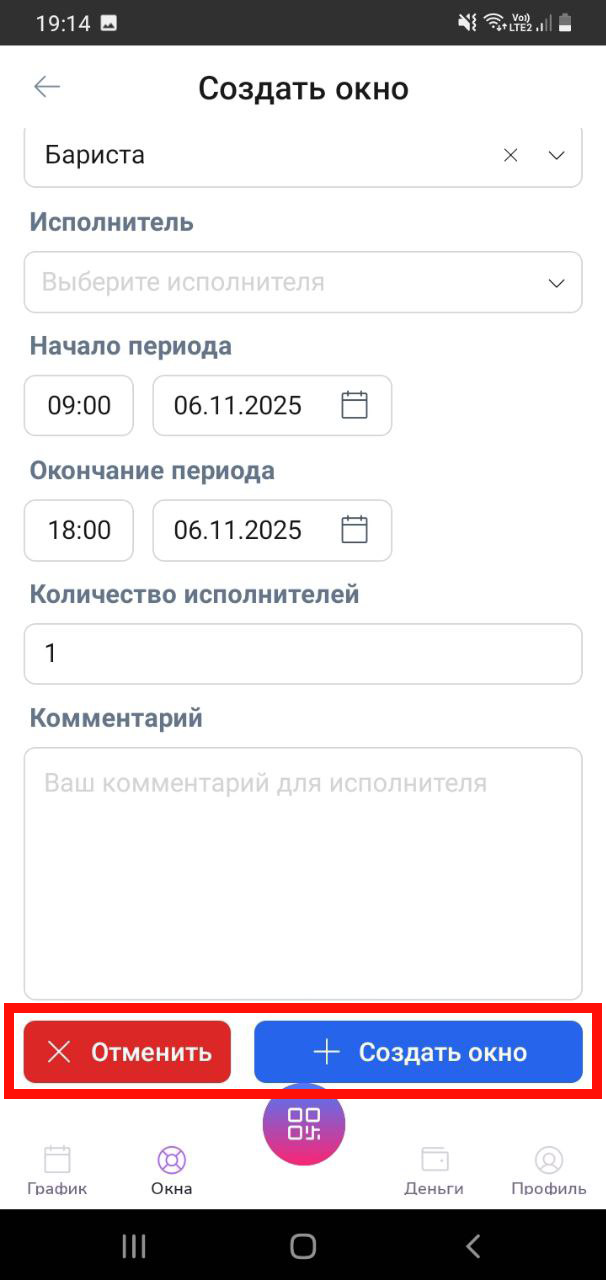Tap the red Отменить button

point(128,1052)
